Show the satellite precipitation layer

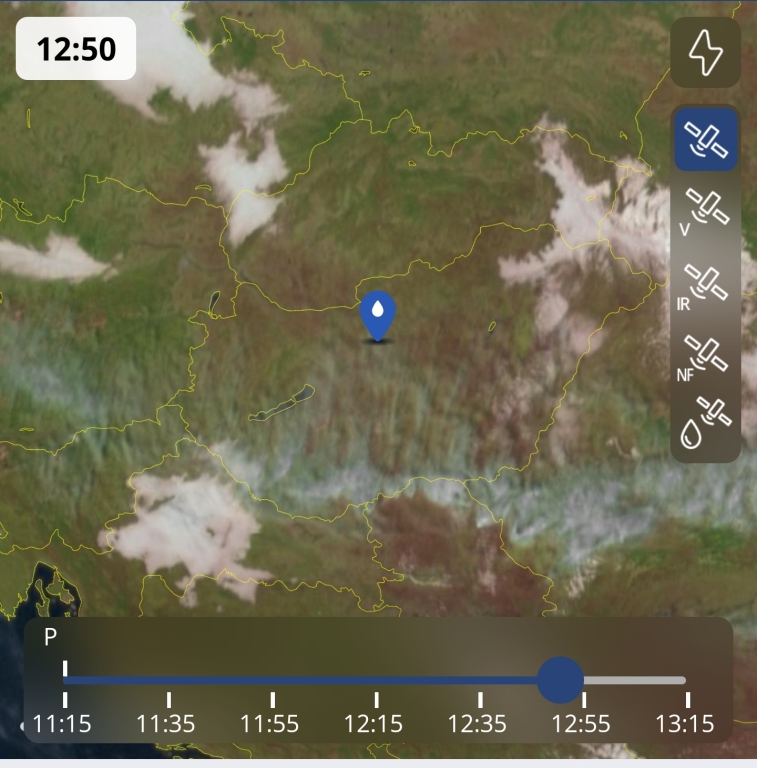click(706, 424)
